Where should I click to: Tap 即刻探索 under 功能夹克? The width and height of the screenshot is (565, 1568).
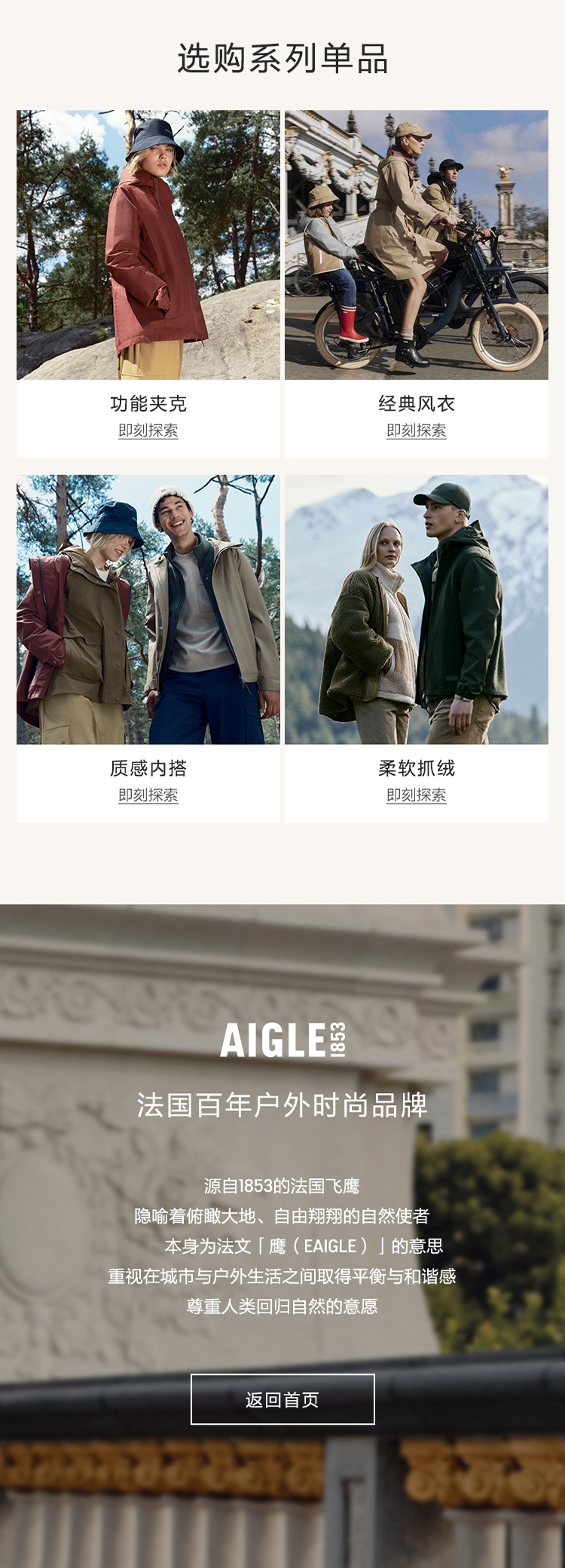click(148, 430)
